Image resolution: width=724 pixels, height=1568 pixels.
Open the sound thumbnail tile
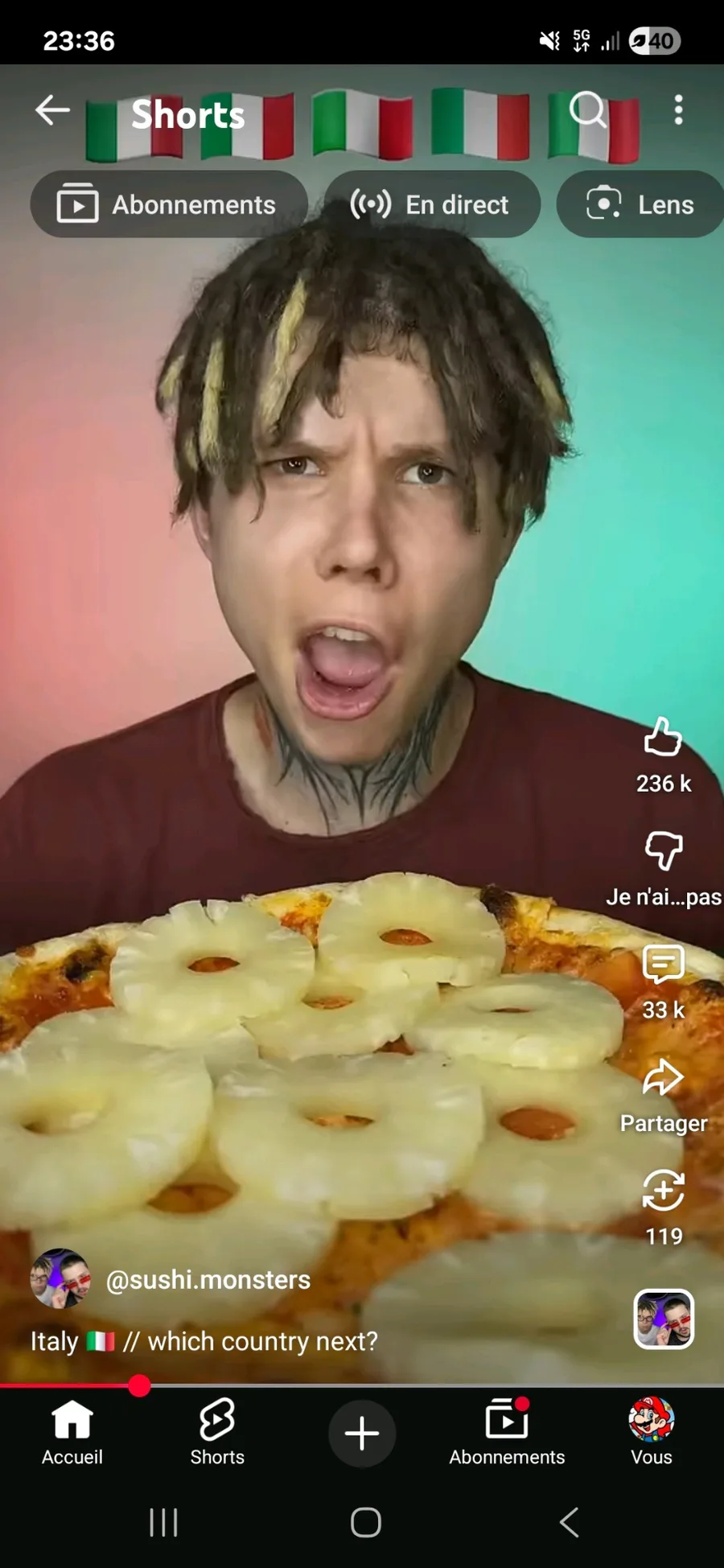(663, 1319)
